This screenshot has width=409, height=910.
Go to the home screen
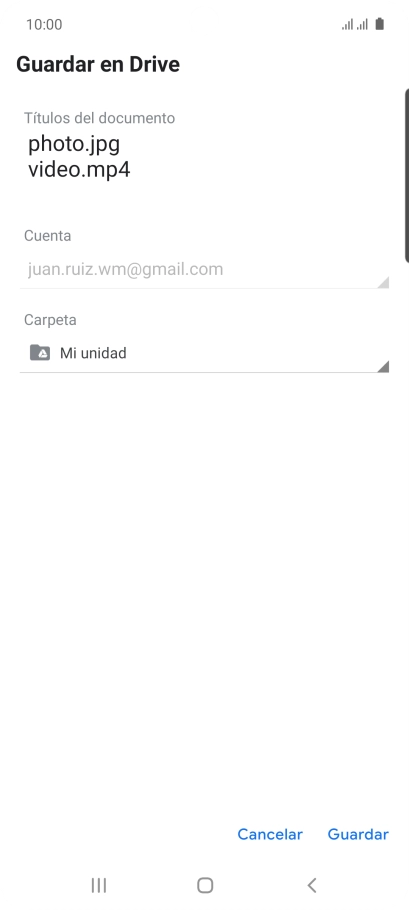pyautogui.click(x=205, y=885)
